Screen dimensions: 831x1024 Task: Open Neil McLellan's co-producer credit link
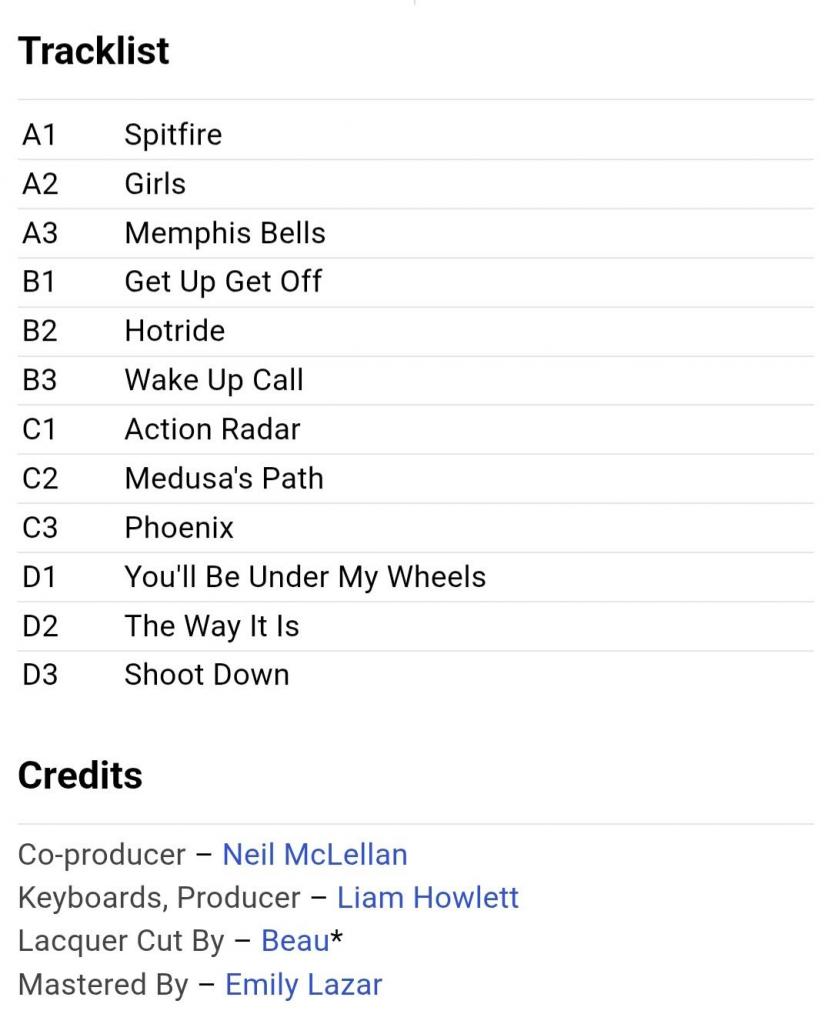pyautogui.click(x=314, y=855)
